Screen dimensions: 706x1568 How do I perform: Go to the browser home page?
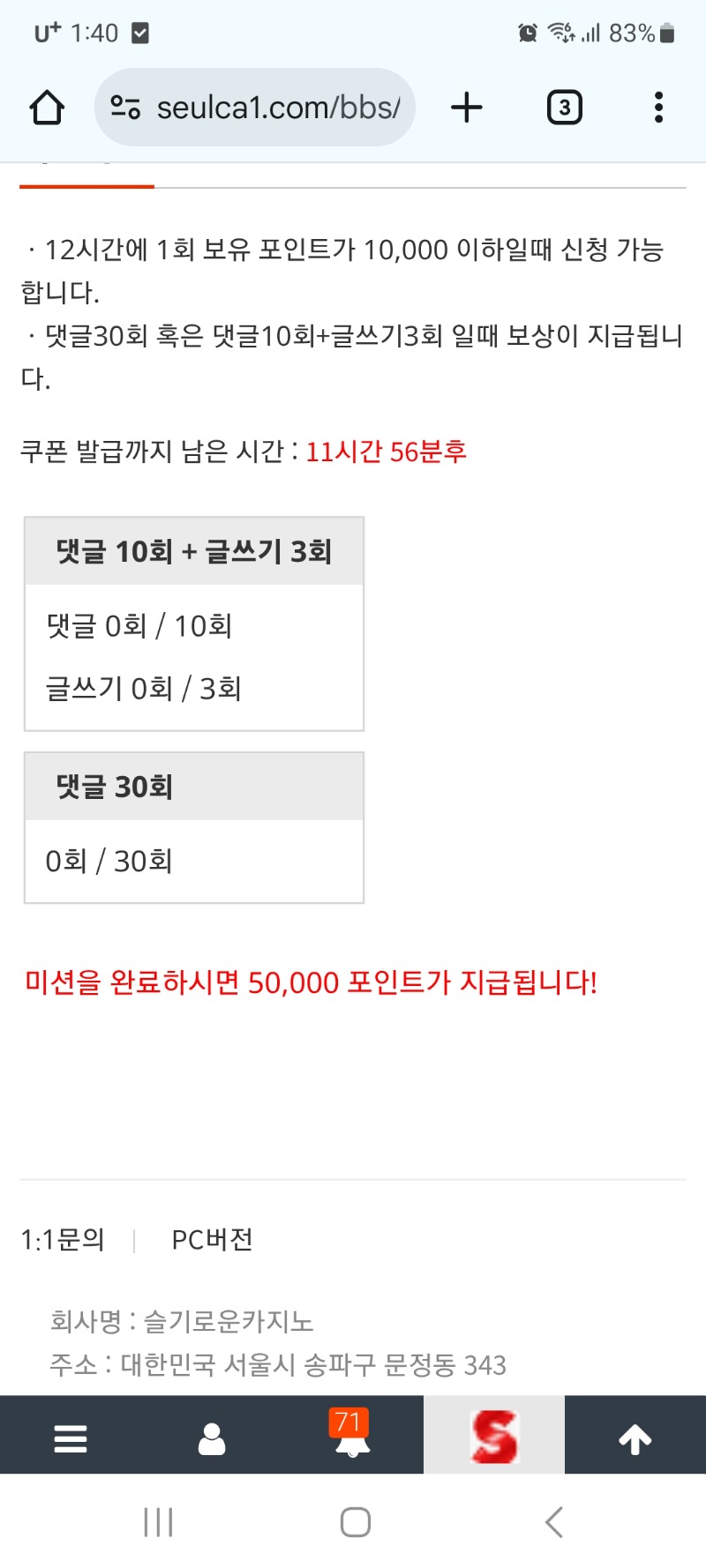coord(47,108)
